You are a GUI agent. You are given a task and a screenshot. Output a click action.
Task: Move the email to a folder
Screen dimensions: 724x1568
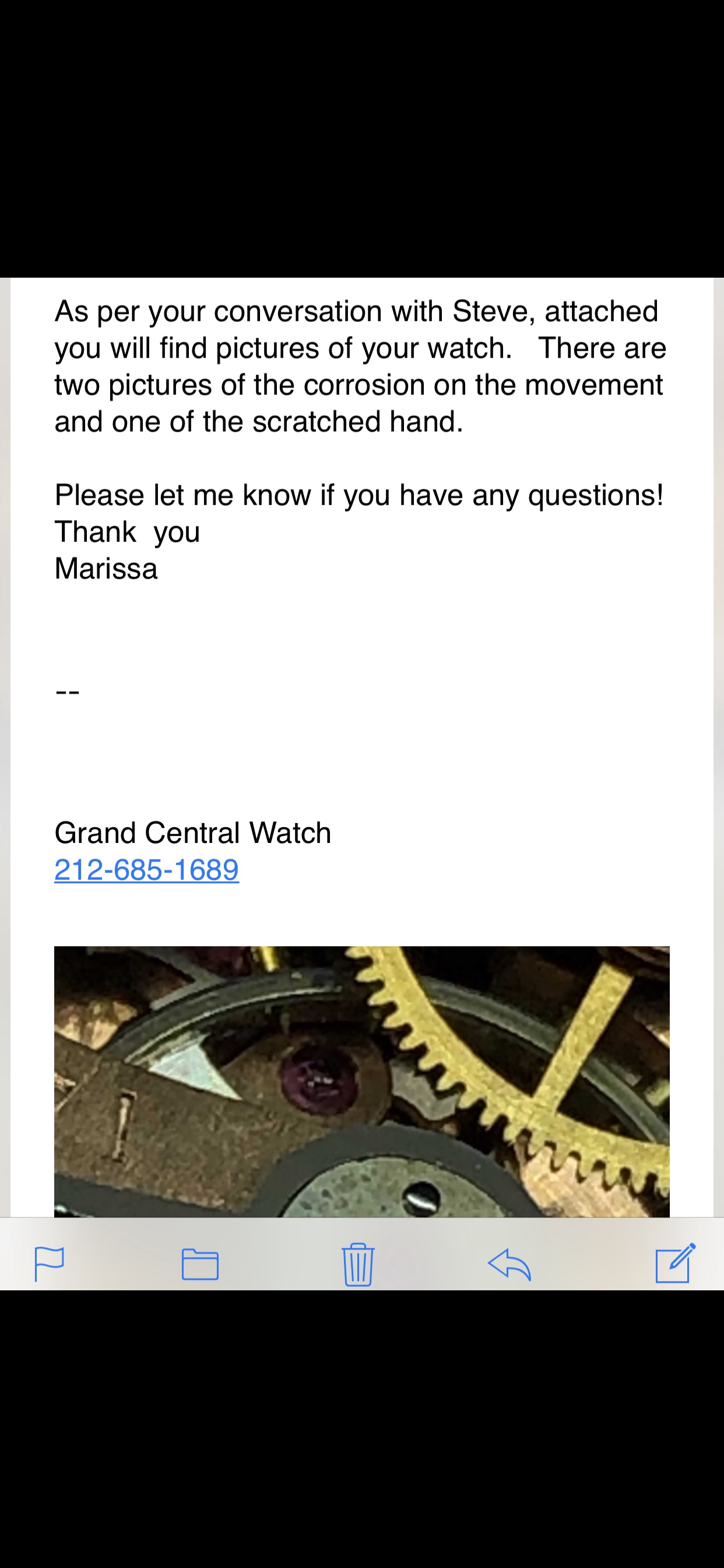pyautogui.click(x=200, y=1263)
